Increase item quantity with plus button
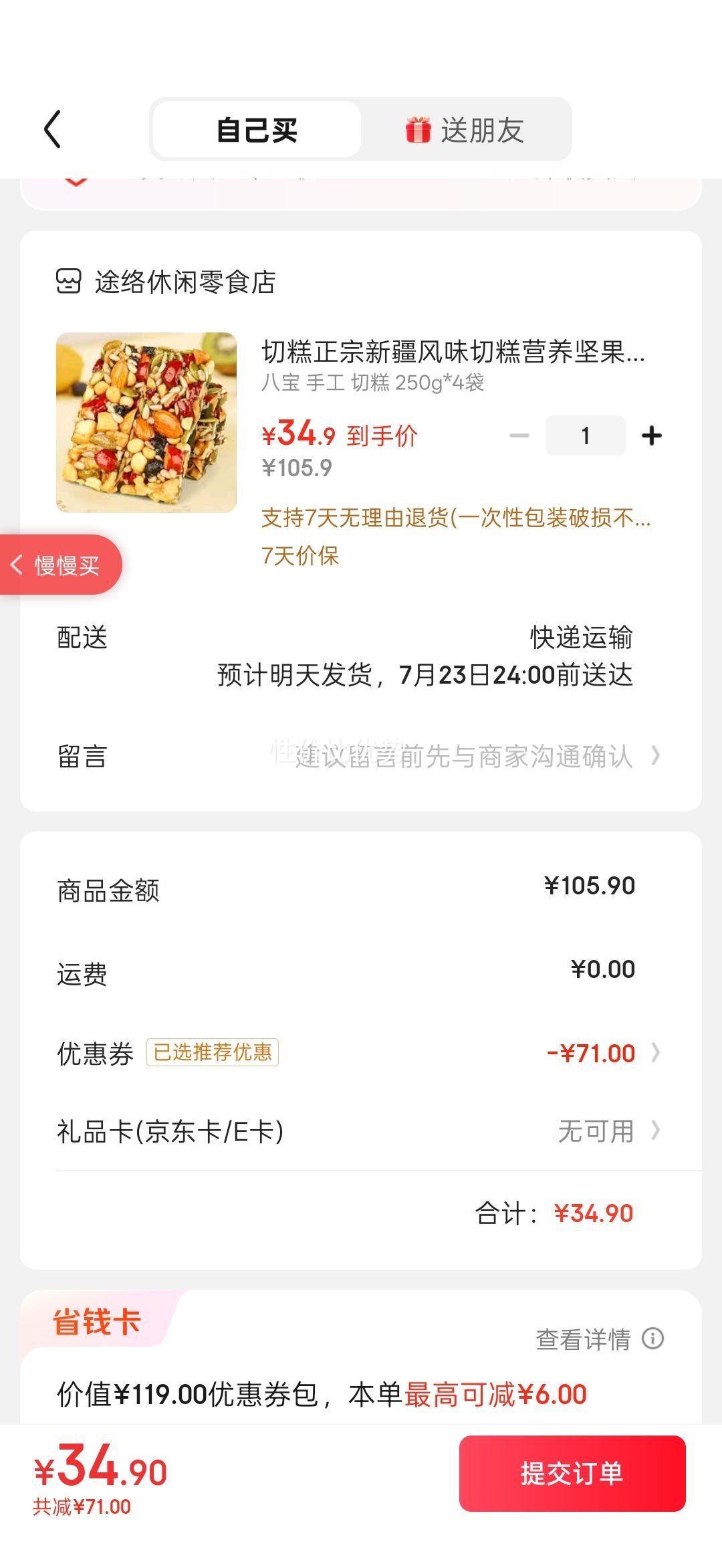Screen dimensions: 722x1568 [x=651, y=436]
